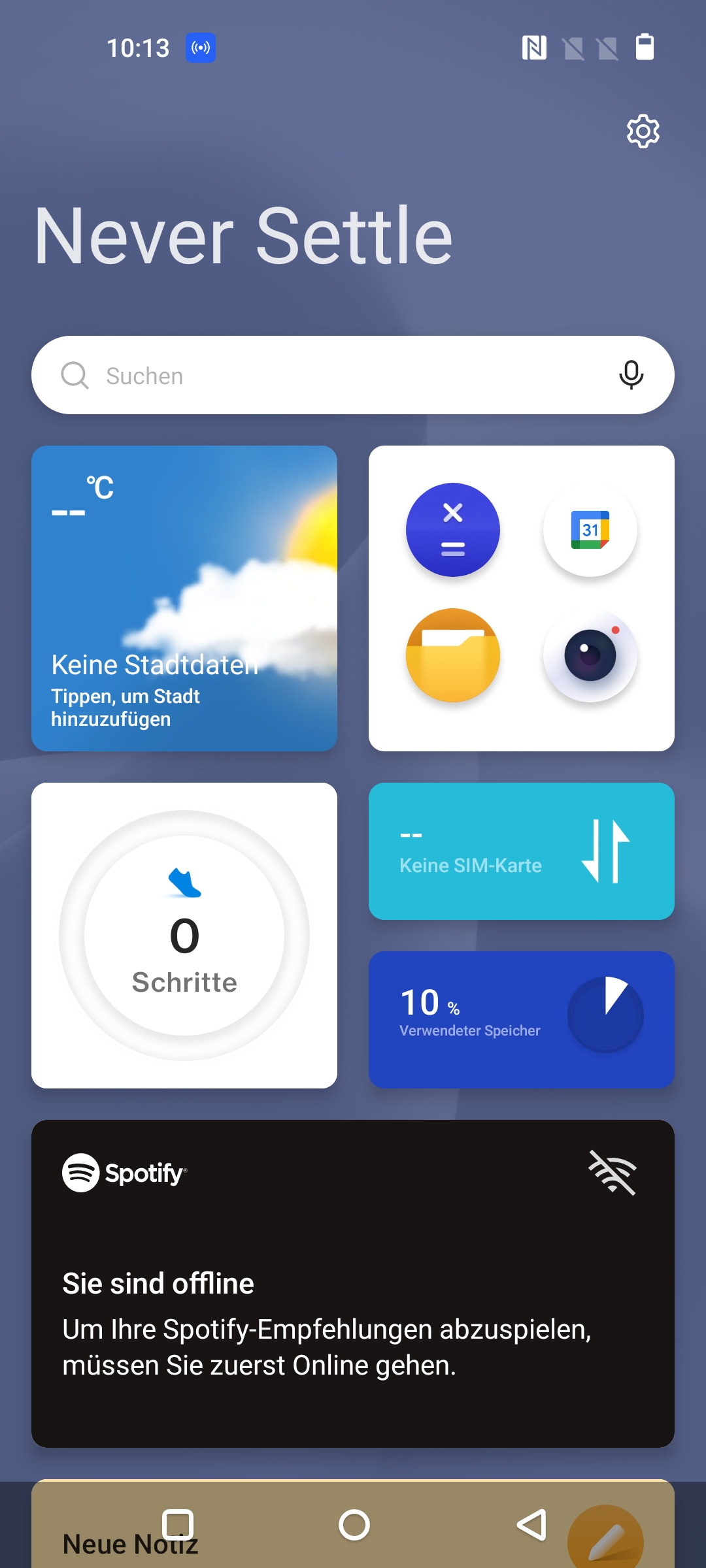Open weather card to add city

(x=184, y=598)
